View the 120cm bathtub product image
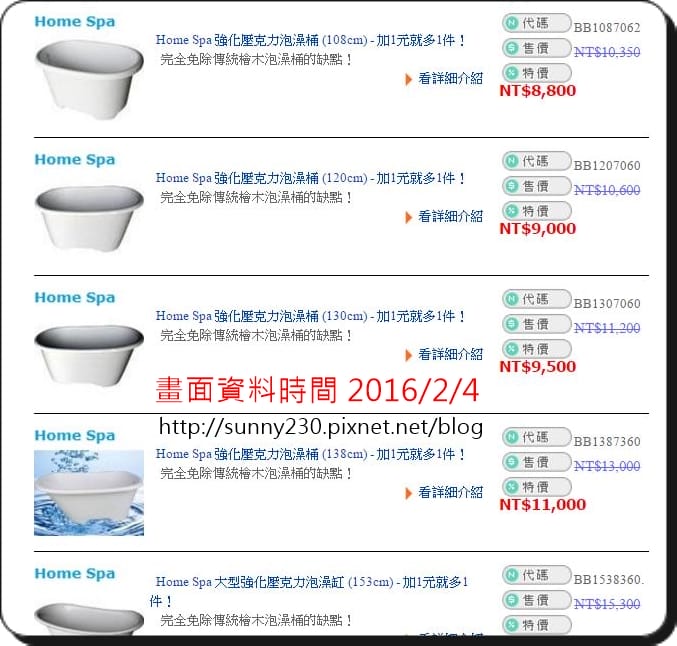This screenshot has width=677, height=646. (x=89, y=214)
